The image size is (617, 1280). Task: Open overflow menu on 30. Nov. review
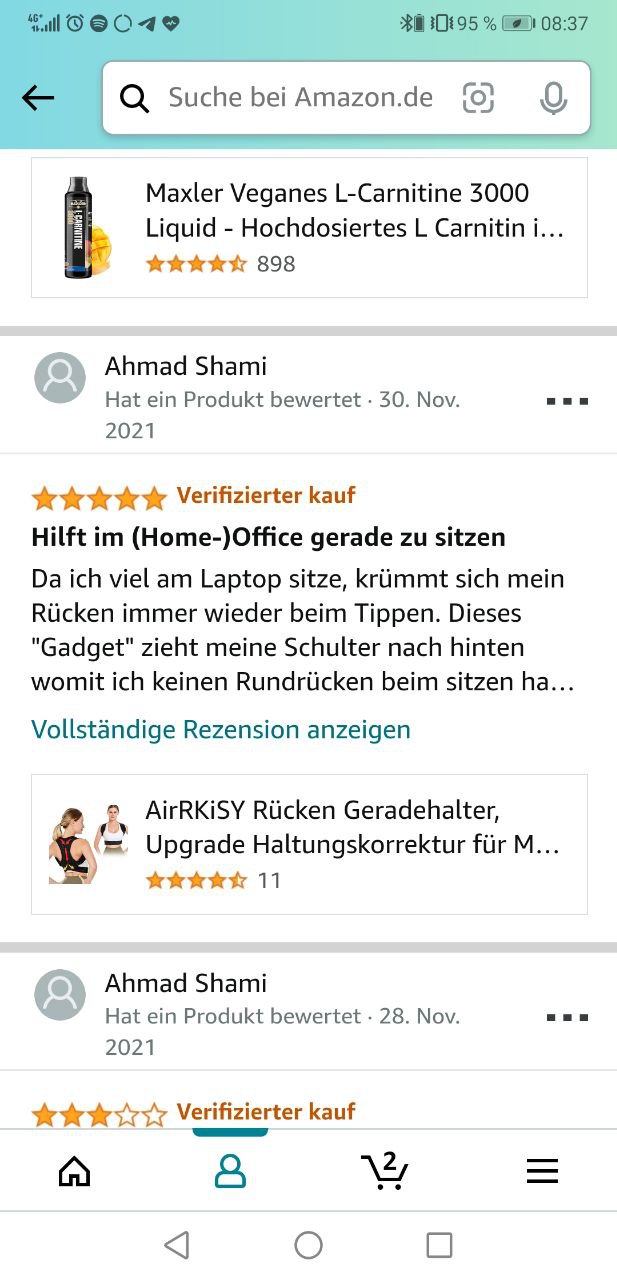coord(567,402)
